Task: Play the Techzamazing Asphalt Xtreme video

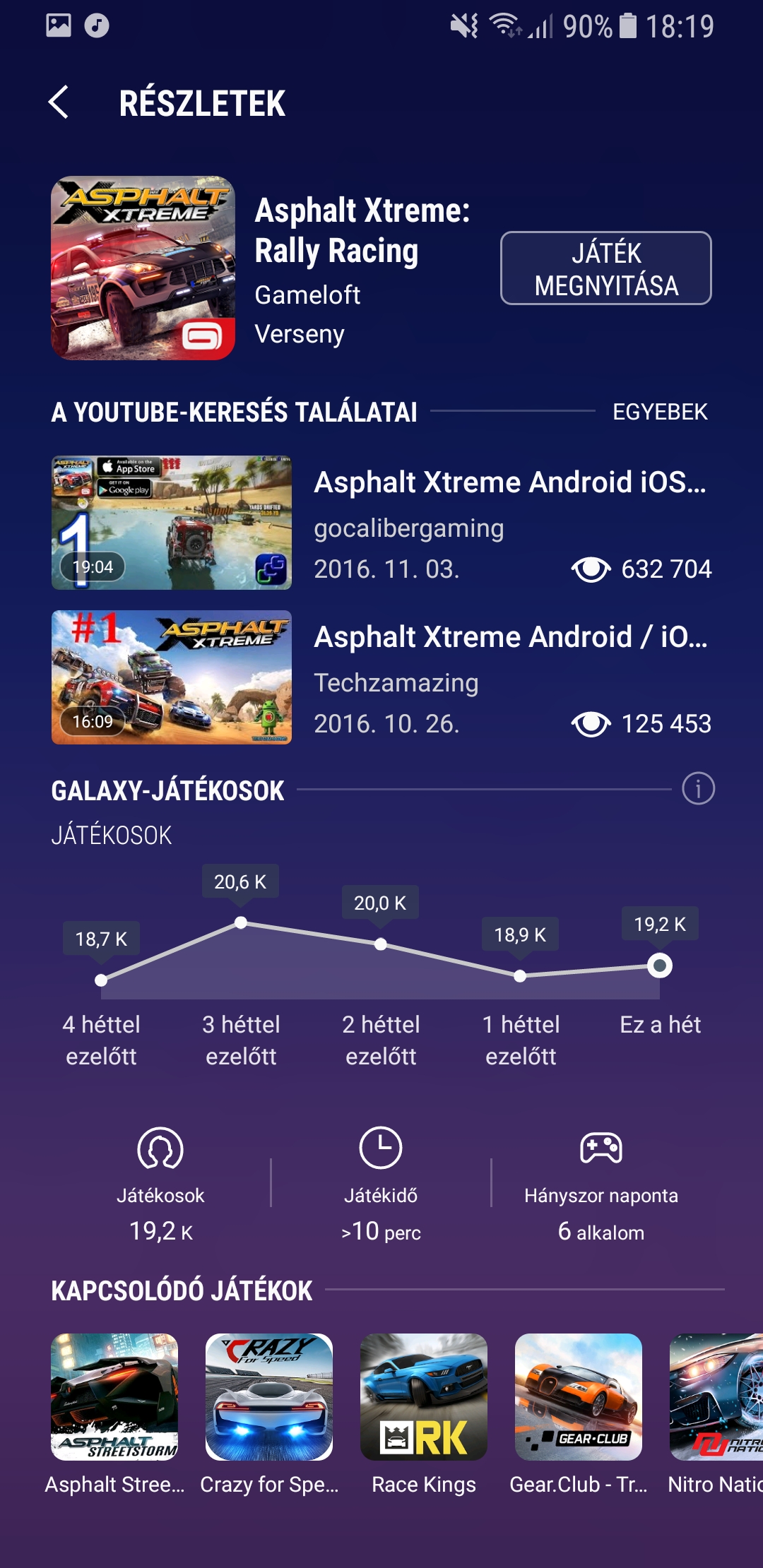Action: (x=172, y=677)
